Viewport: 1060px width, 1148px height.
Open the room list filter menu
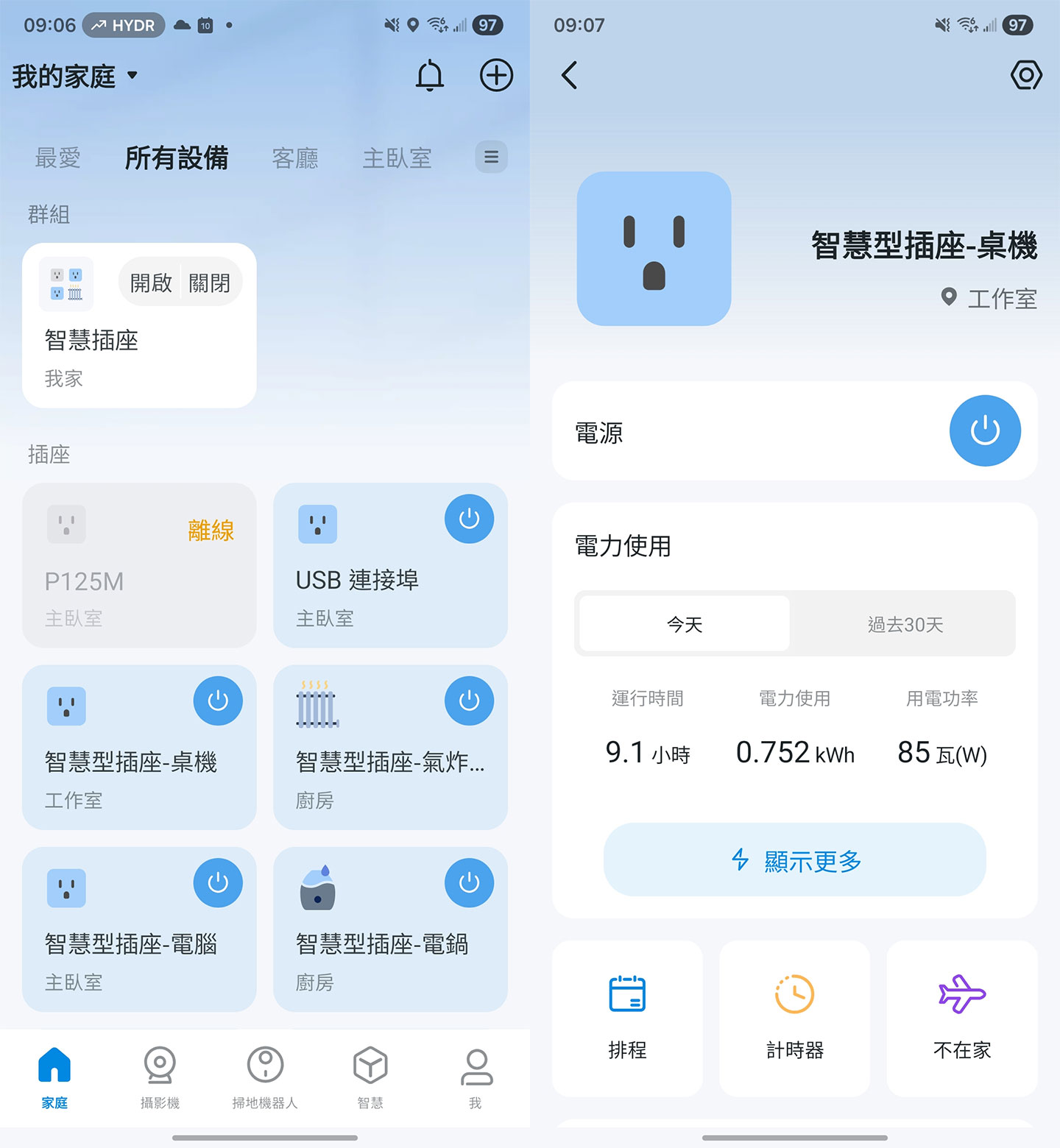coord(490,157)
